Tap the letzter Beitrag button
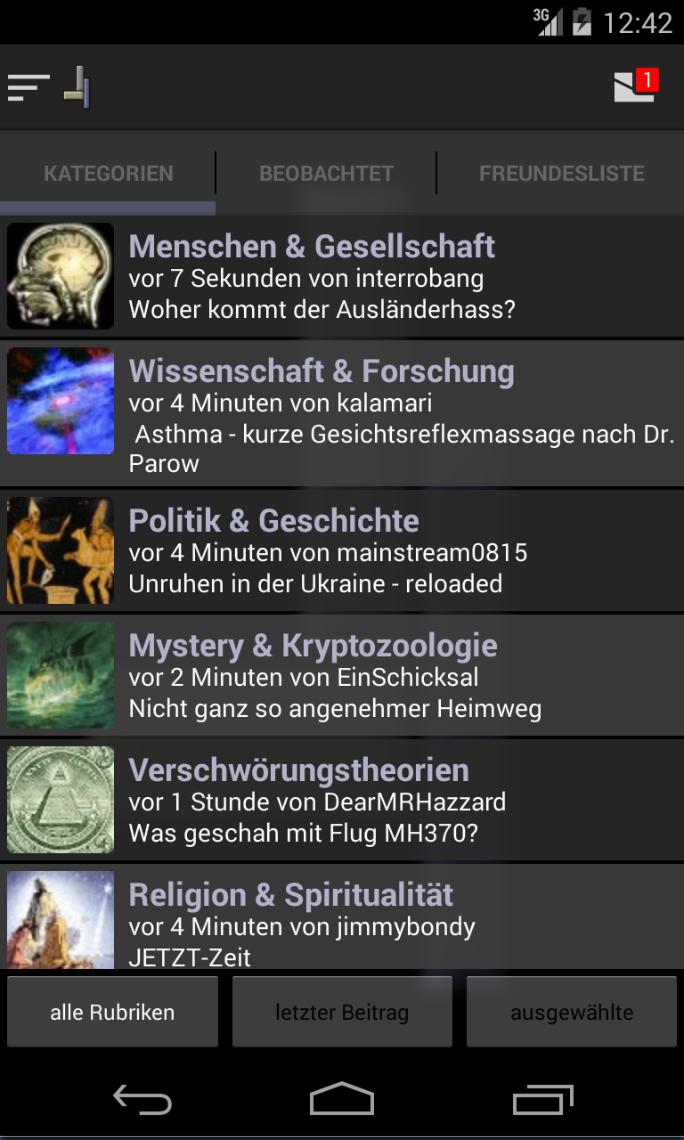Screen dimensions: 684x1140 click(342, 1012)
